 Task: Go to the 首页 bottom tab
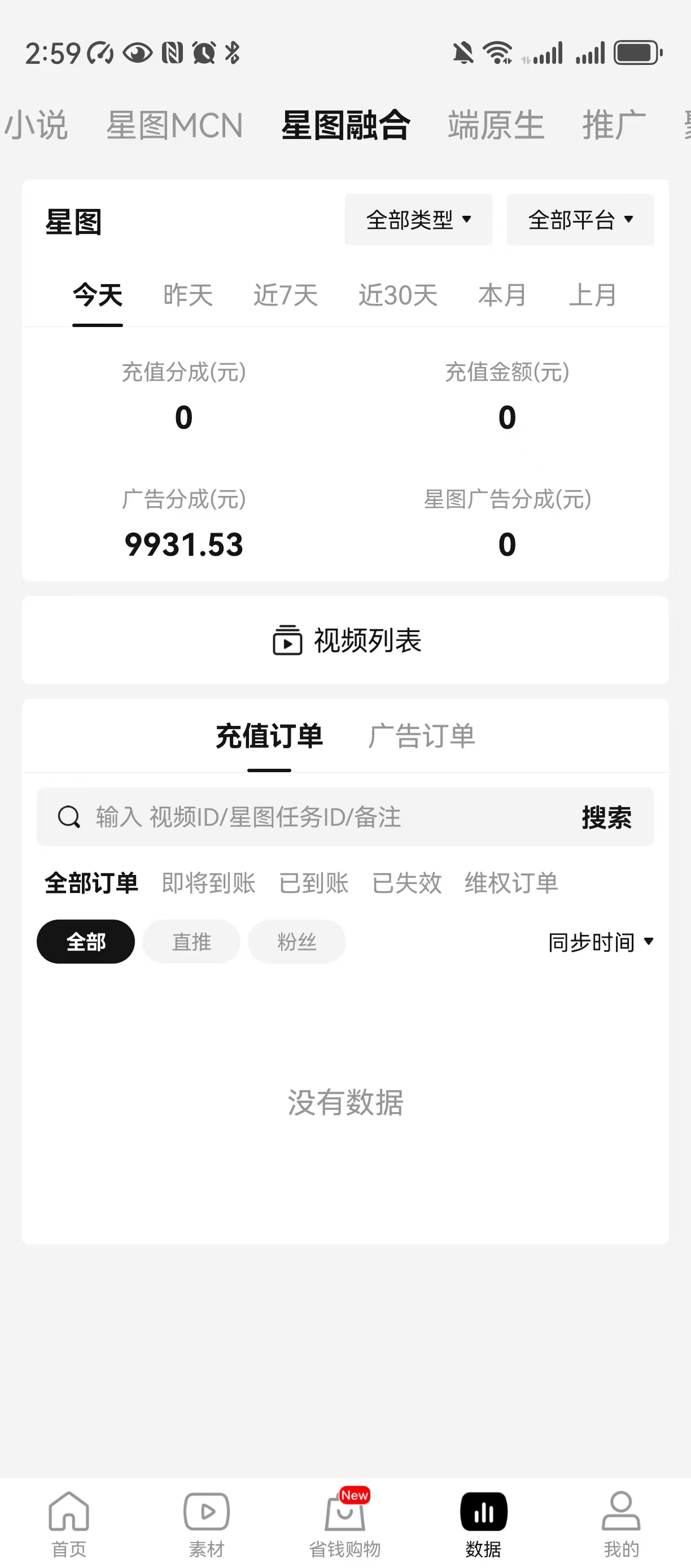(69, 1523)
